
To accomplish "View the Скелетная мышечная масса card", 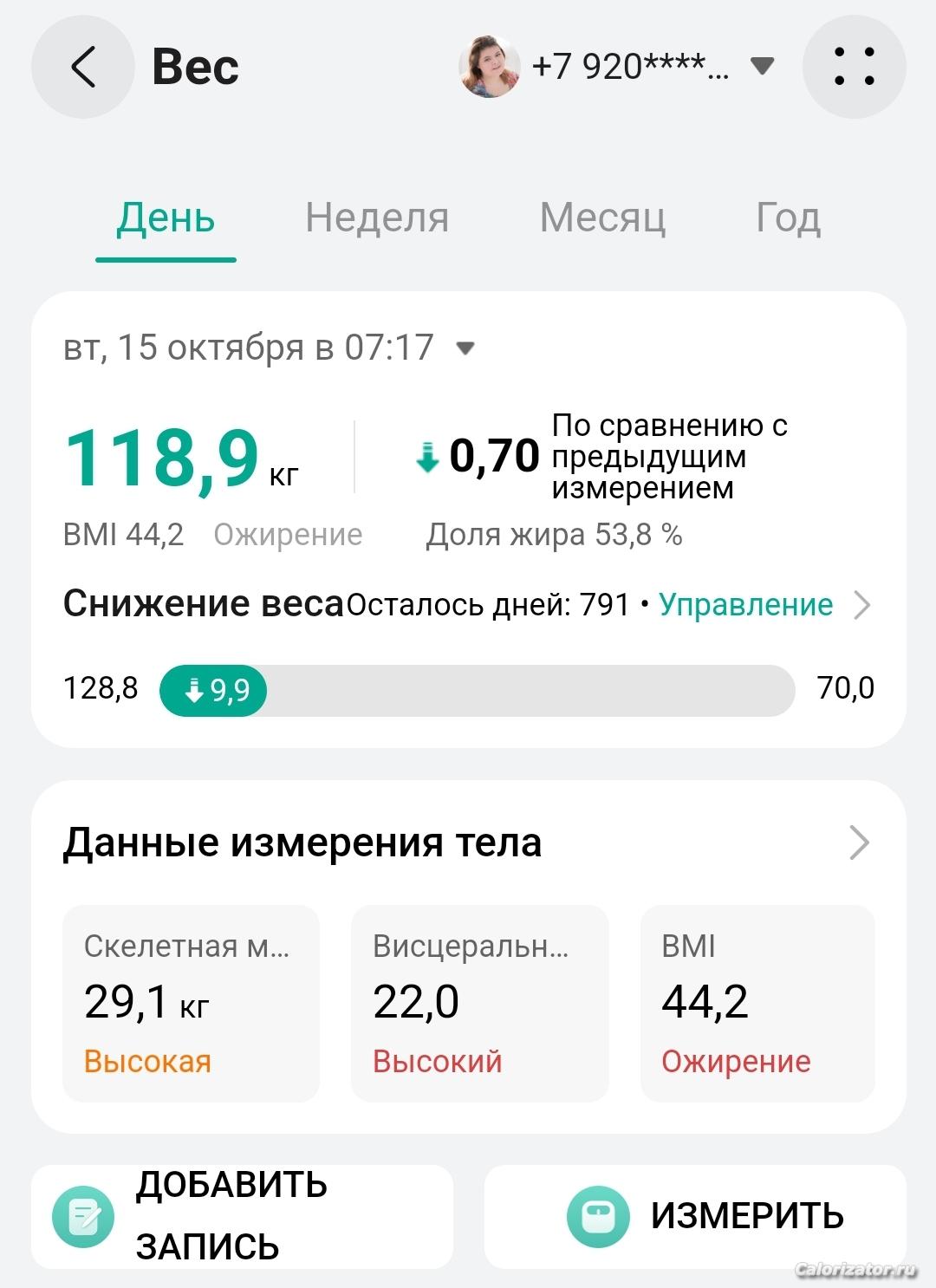I will tap(191, 1003).
